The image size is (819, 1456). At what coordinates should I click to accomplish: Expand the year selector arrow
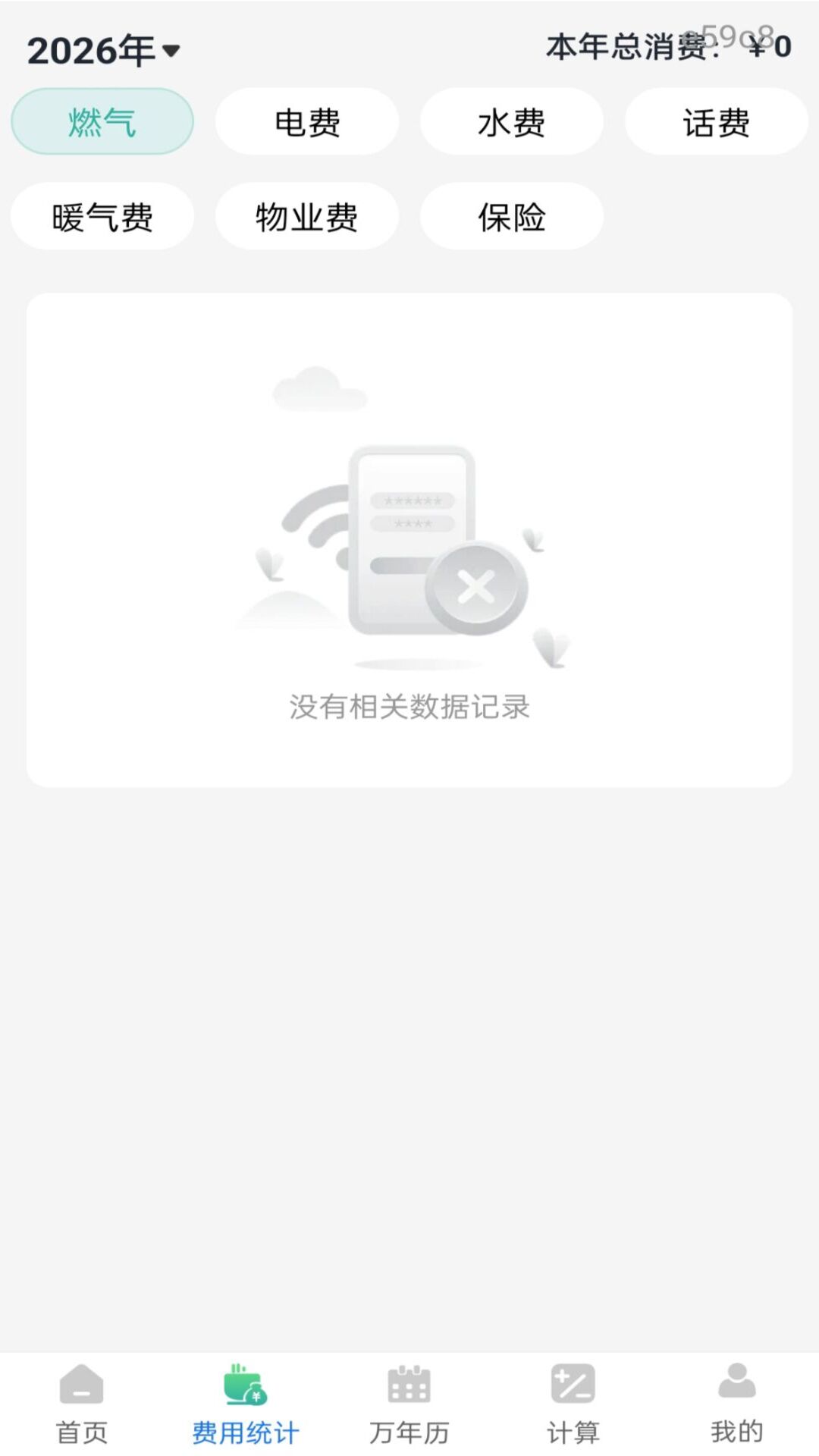pos(173,52)
